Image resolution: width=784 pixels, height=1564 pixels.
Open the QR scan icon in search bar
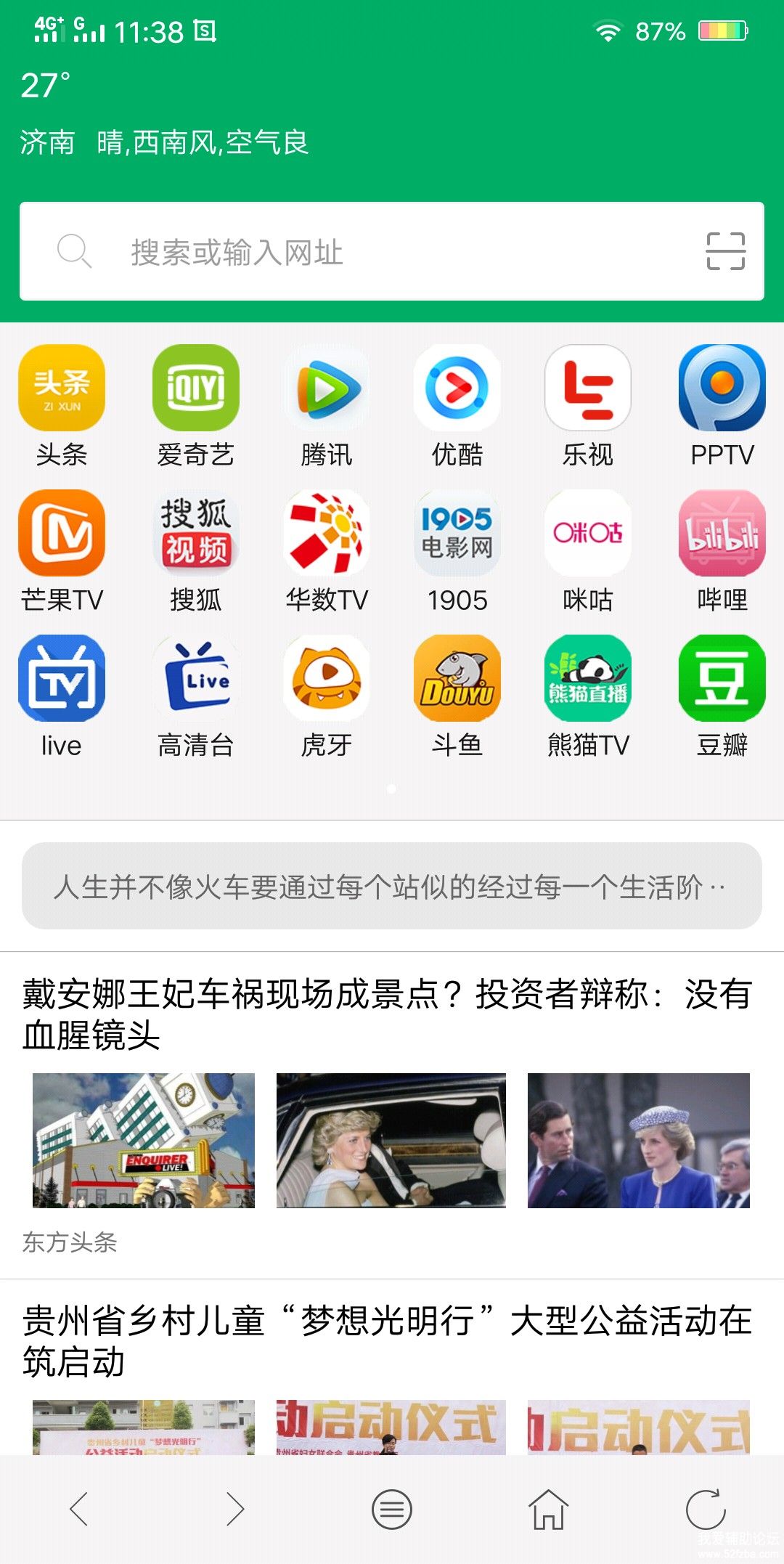pos(725,251)
